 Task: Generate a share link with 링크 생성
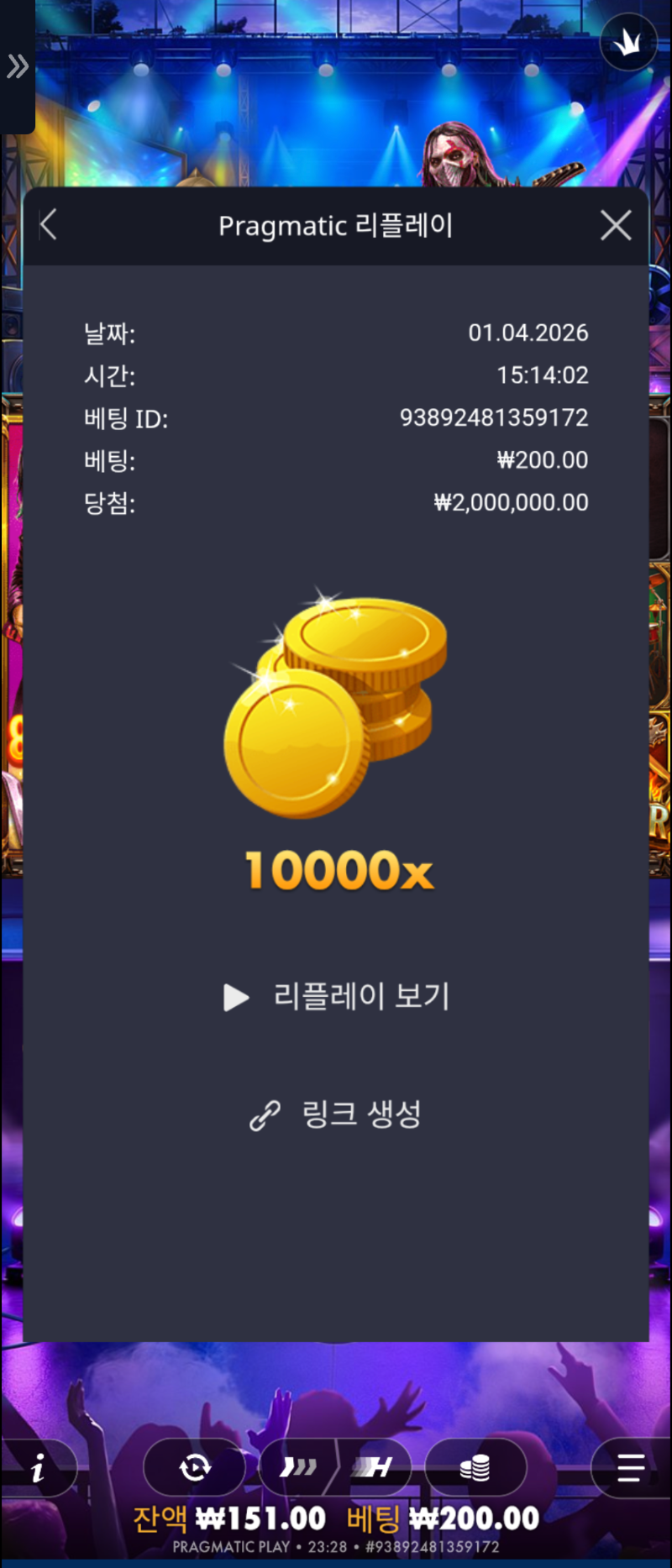336,1114
